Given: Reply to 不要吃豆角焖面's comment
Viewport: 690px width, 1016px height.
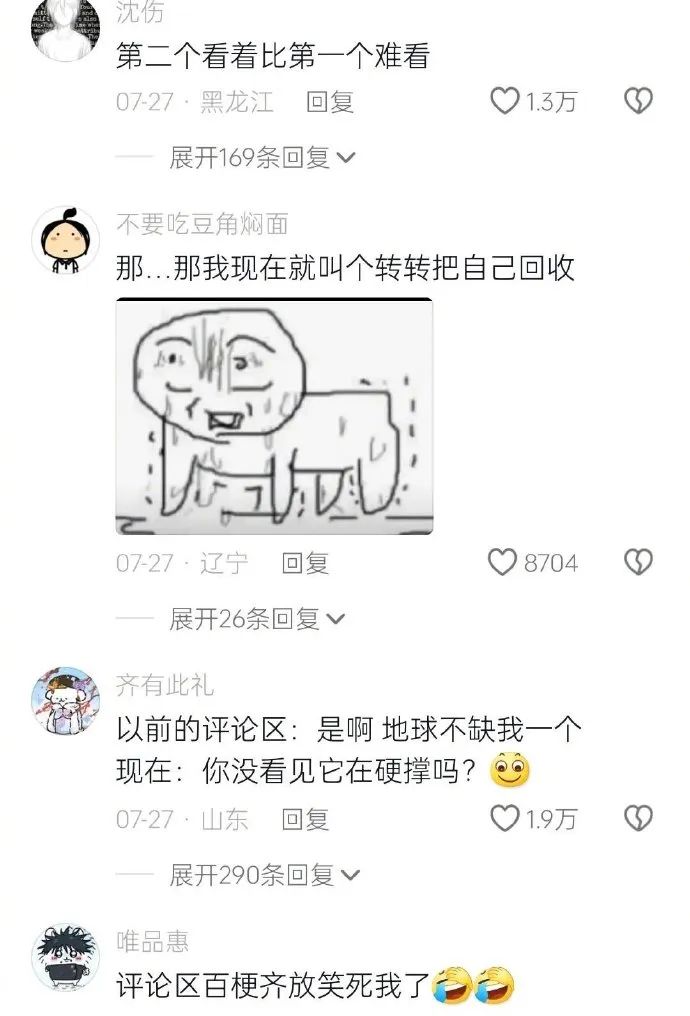Looking at the screenshot, I should click(x=305, y=563).
